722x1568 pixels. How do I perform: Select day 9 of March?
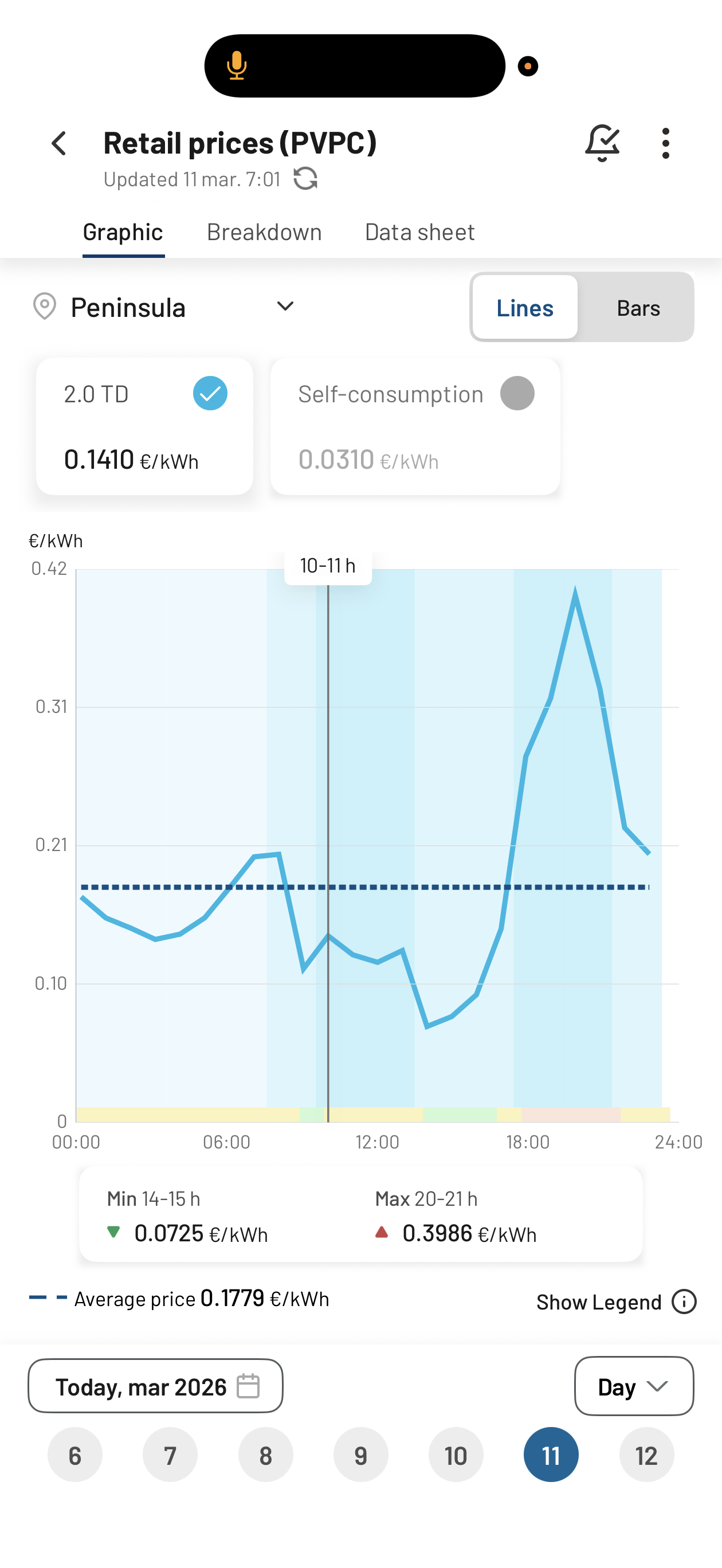(360, 1455)
